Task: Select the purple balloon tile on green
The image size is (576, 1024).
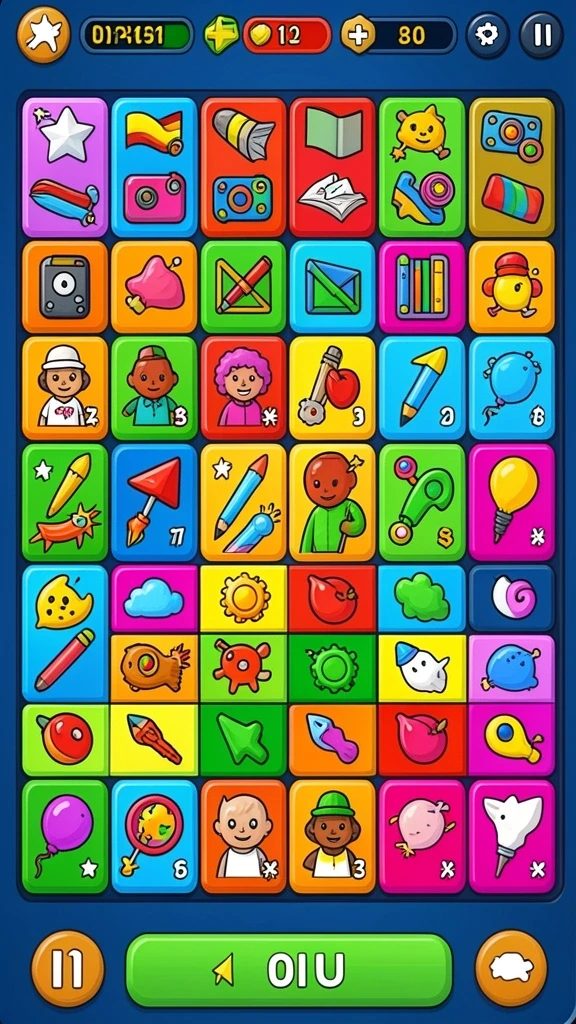Action: [65, 837]
